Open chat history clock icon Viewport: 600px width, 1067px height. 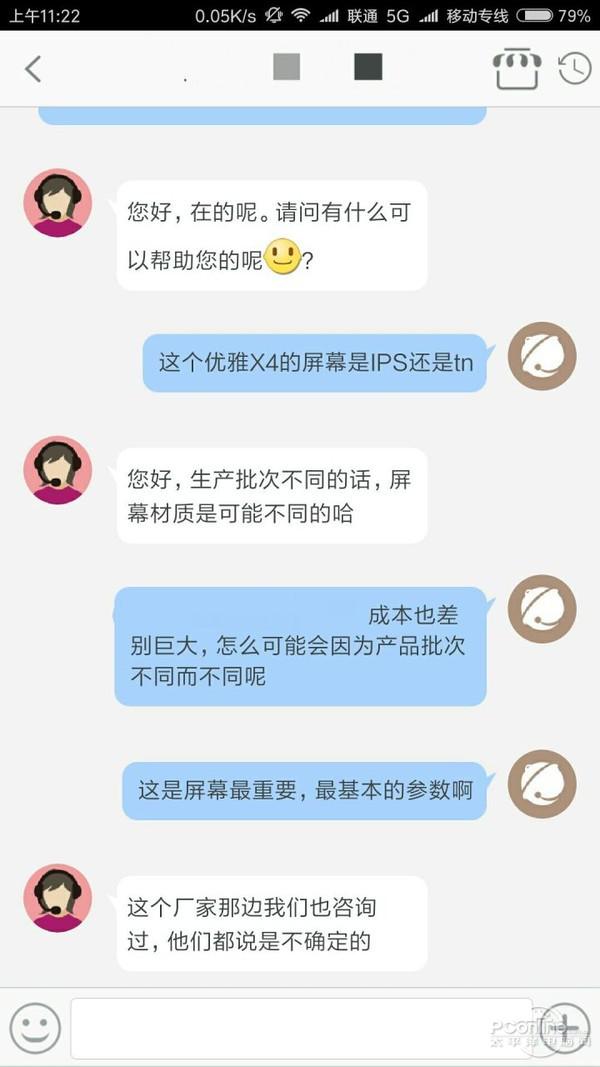574,68
